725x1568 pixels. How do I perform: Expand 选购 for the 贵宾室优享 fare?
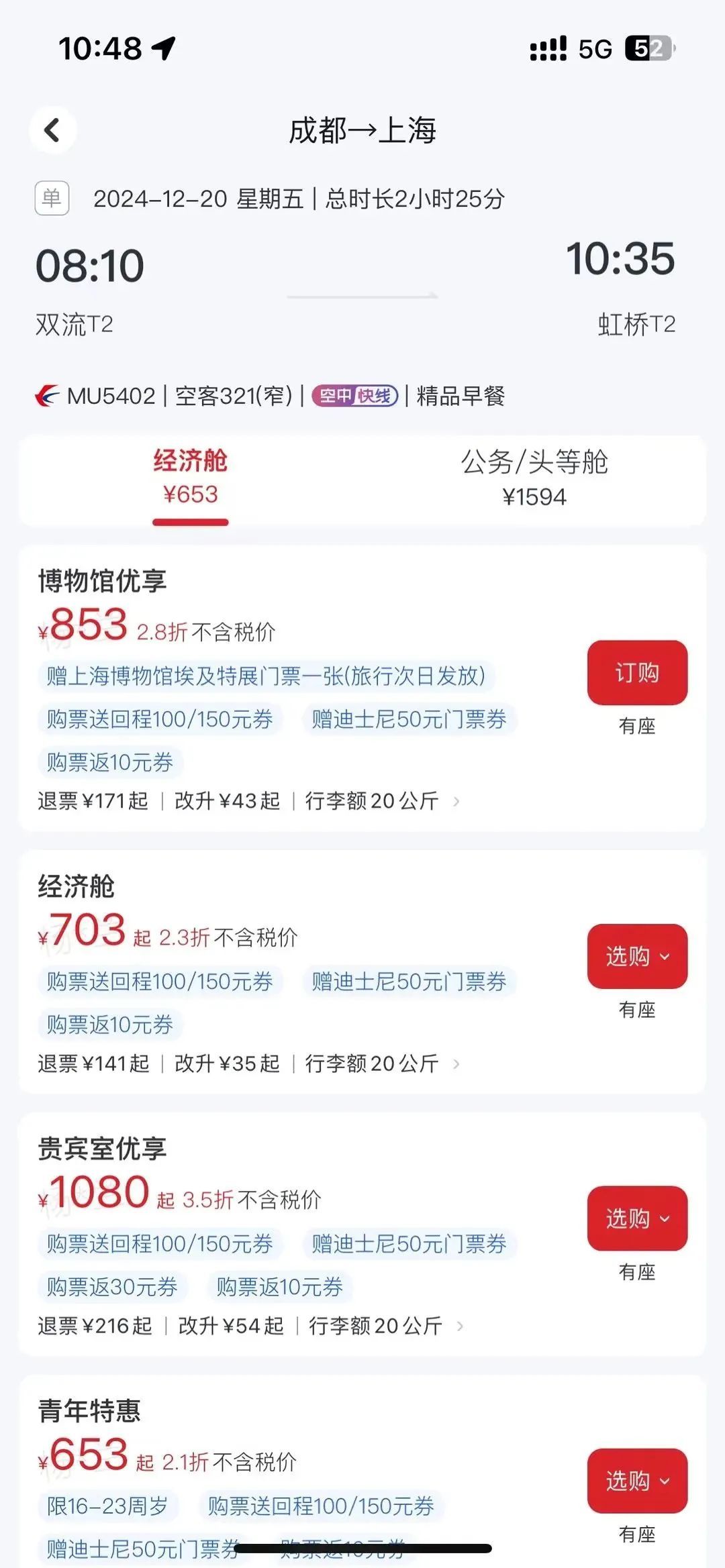click(x=636, y=1218)
